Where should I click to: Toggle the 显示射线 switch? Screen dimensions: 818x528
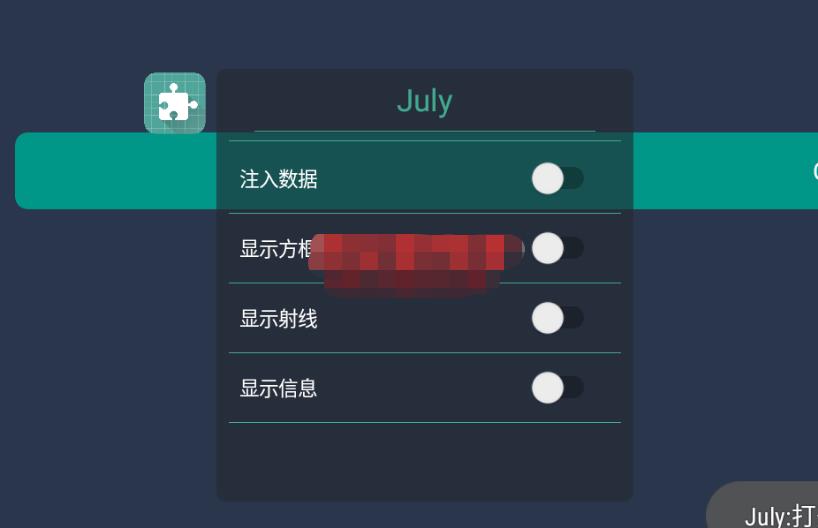pyautogui.click(x=557, y=318)
